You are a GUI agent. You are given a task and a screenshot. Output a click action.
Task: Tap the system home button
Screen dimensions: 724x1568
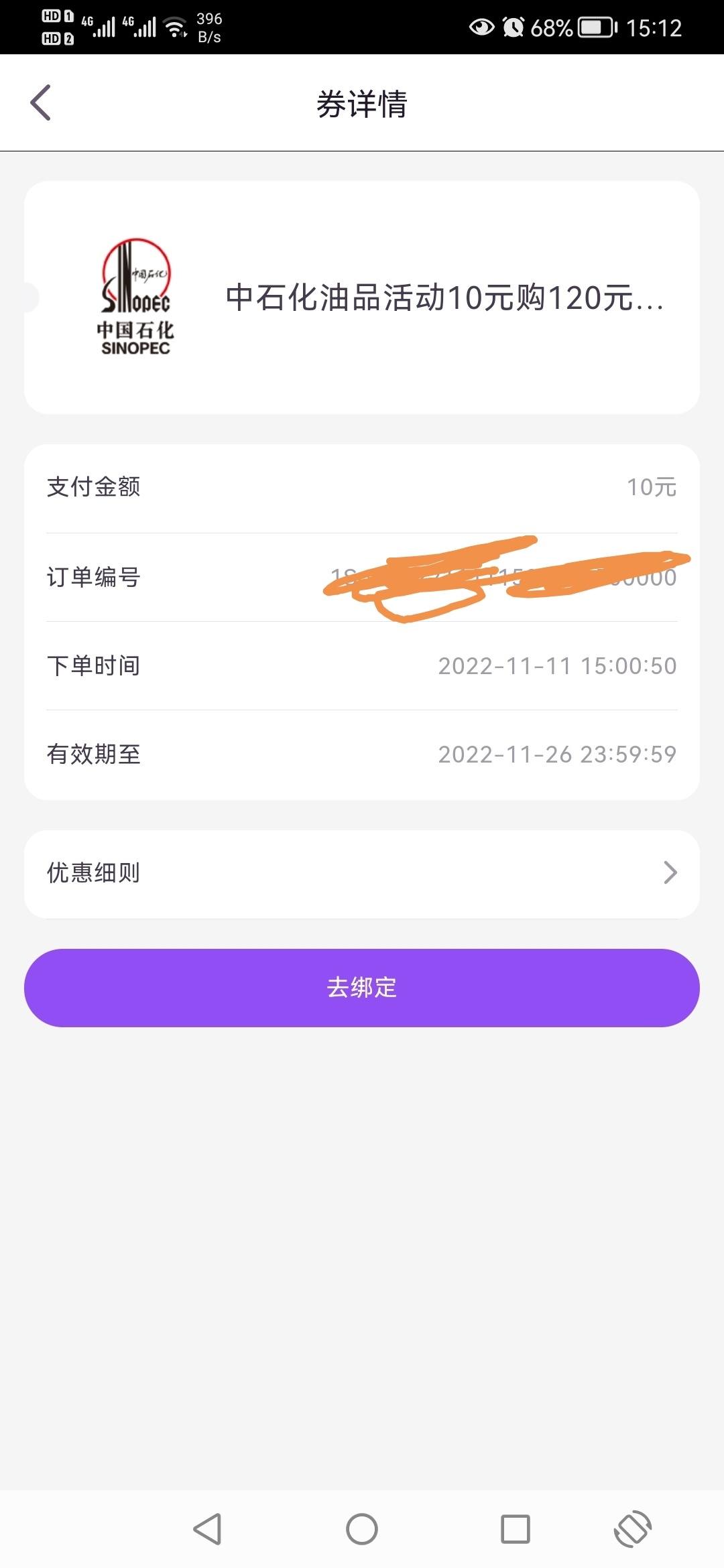[x=362, y=1529]
